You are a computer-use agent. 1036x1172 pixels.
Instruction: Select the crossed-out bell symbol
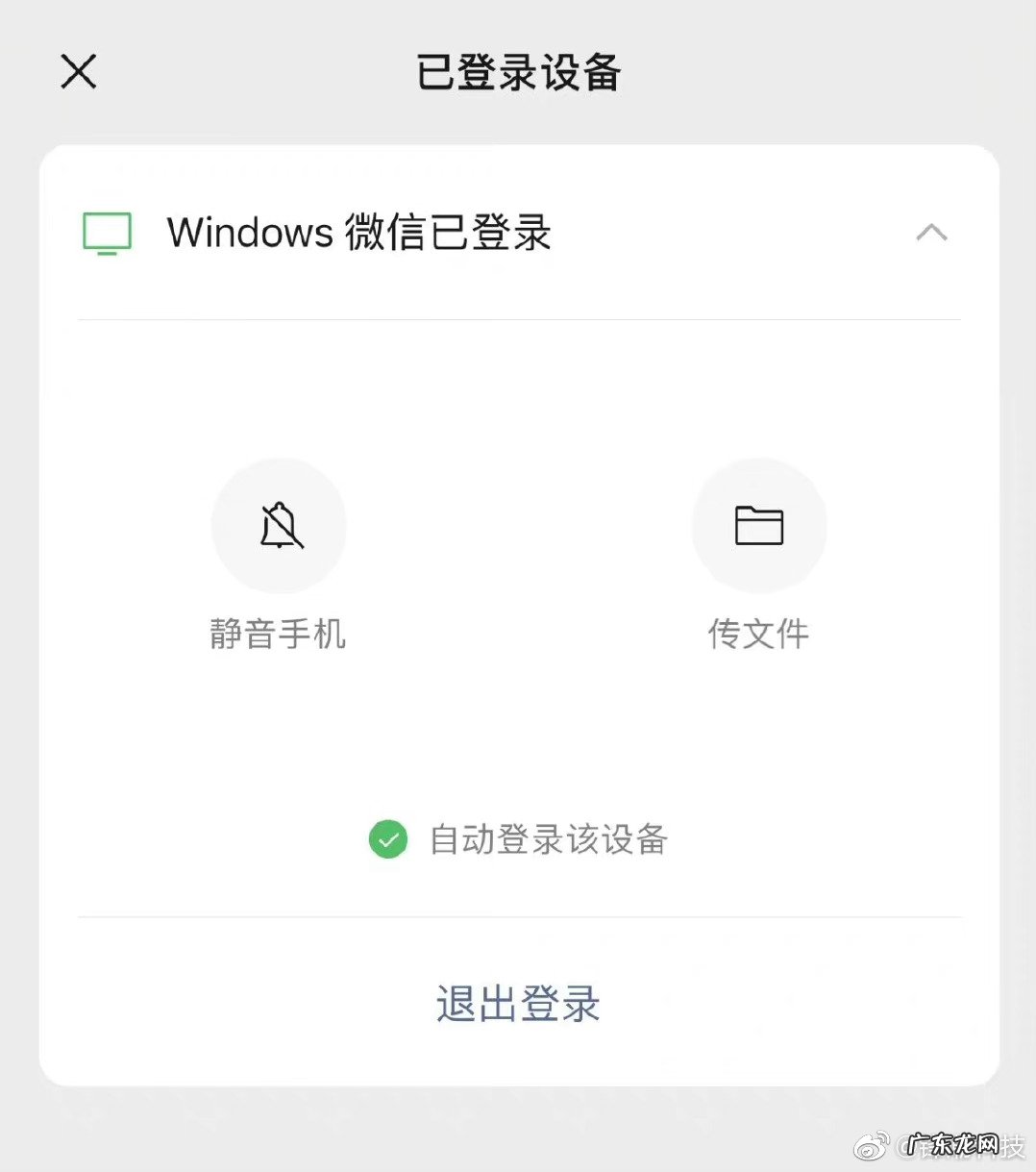[x=279, y=526]
